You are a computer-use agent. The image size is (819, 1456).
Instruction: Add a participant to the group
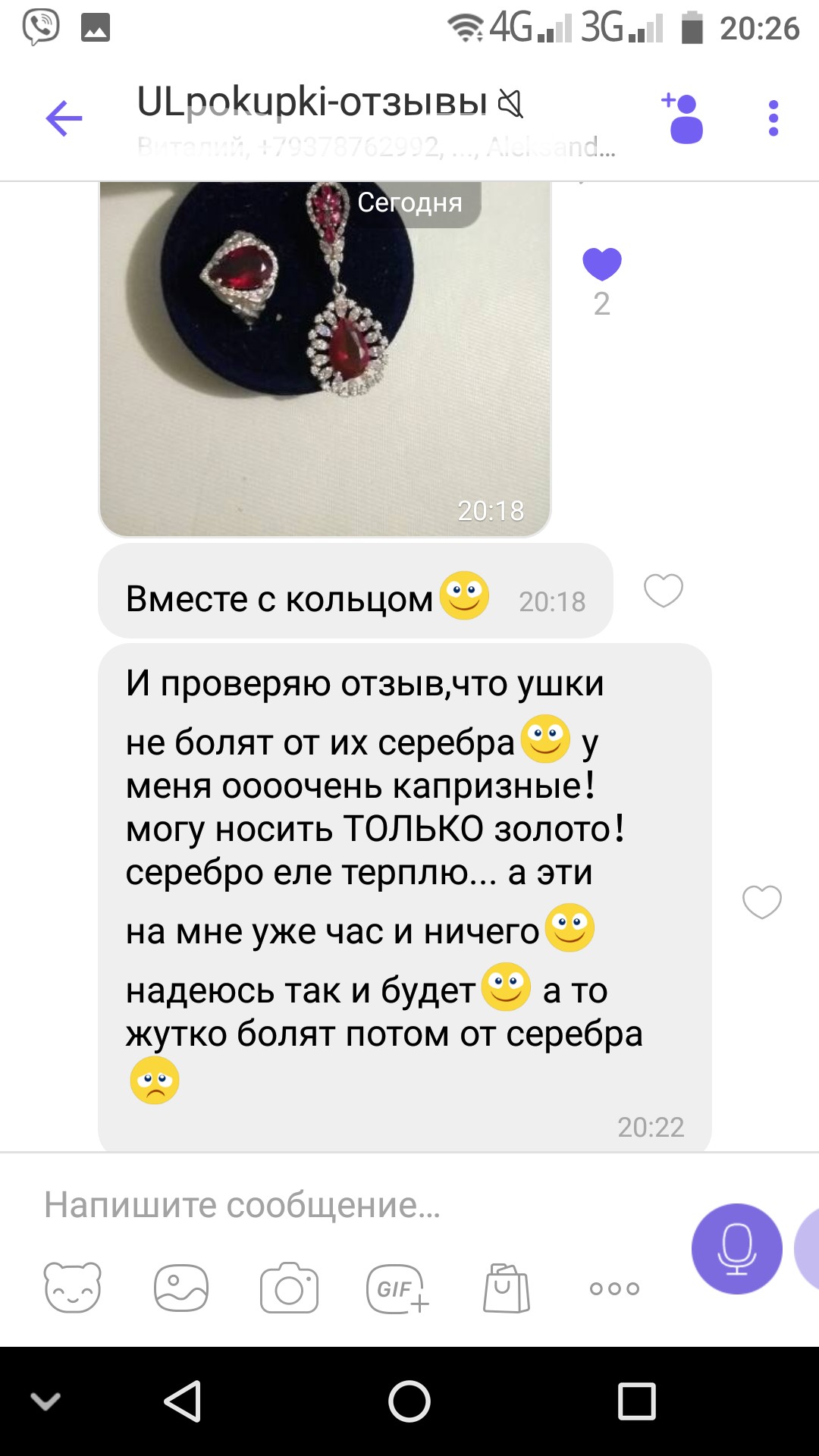[683, 118]
